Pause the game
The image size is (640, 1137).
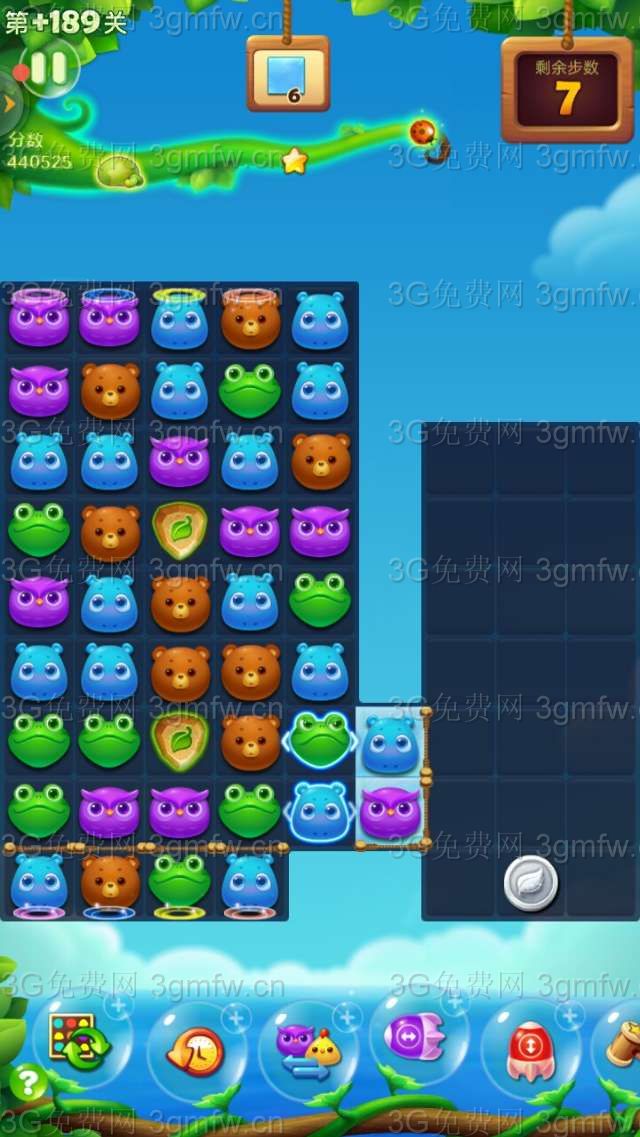(x=47, y=68)
